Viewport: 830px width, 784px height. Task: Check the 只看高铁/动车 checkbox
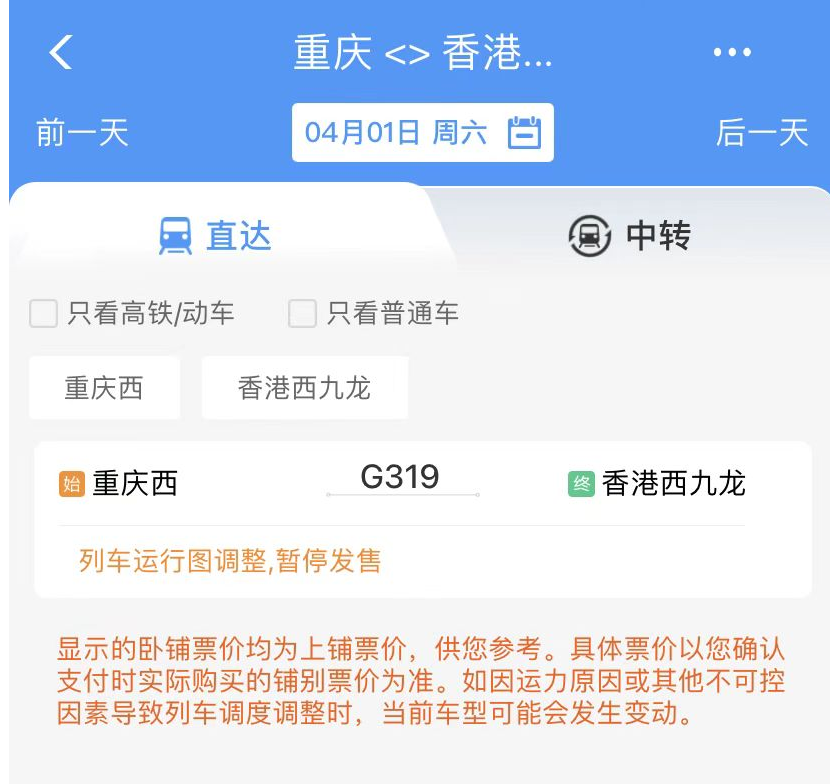44,314
